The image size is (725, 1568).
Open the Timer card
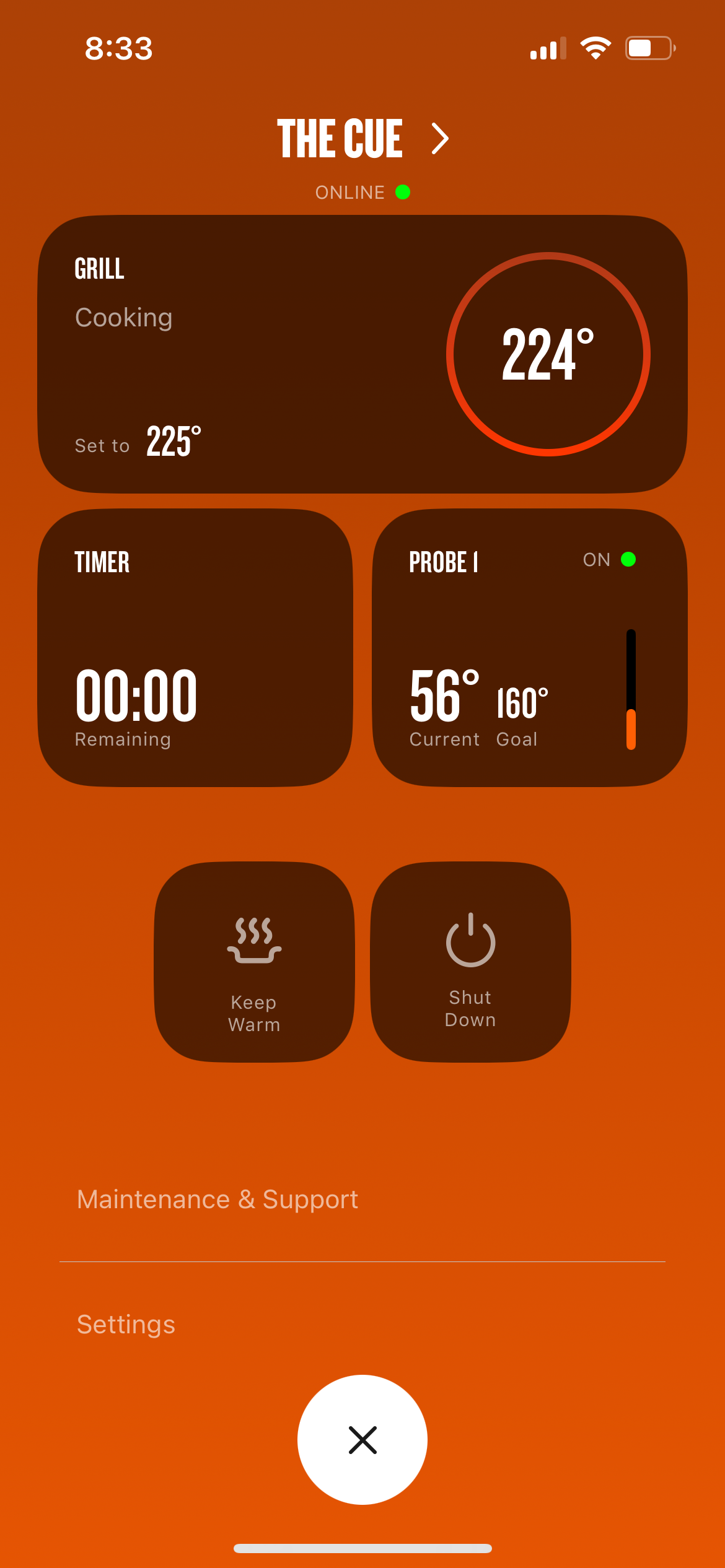coord(195,648)
